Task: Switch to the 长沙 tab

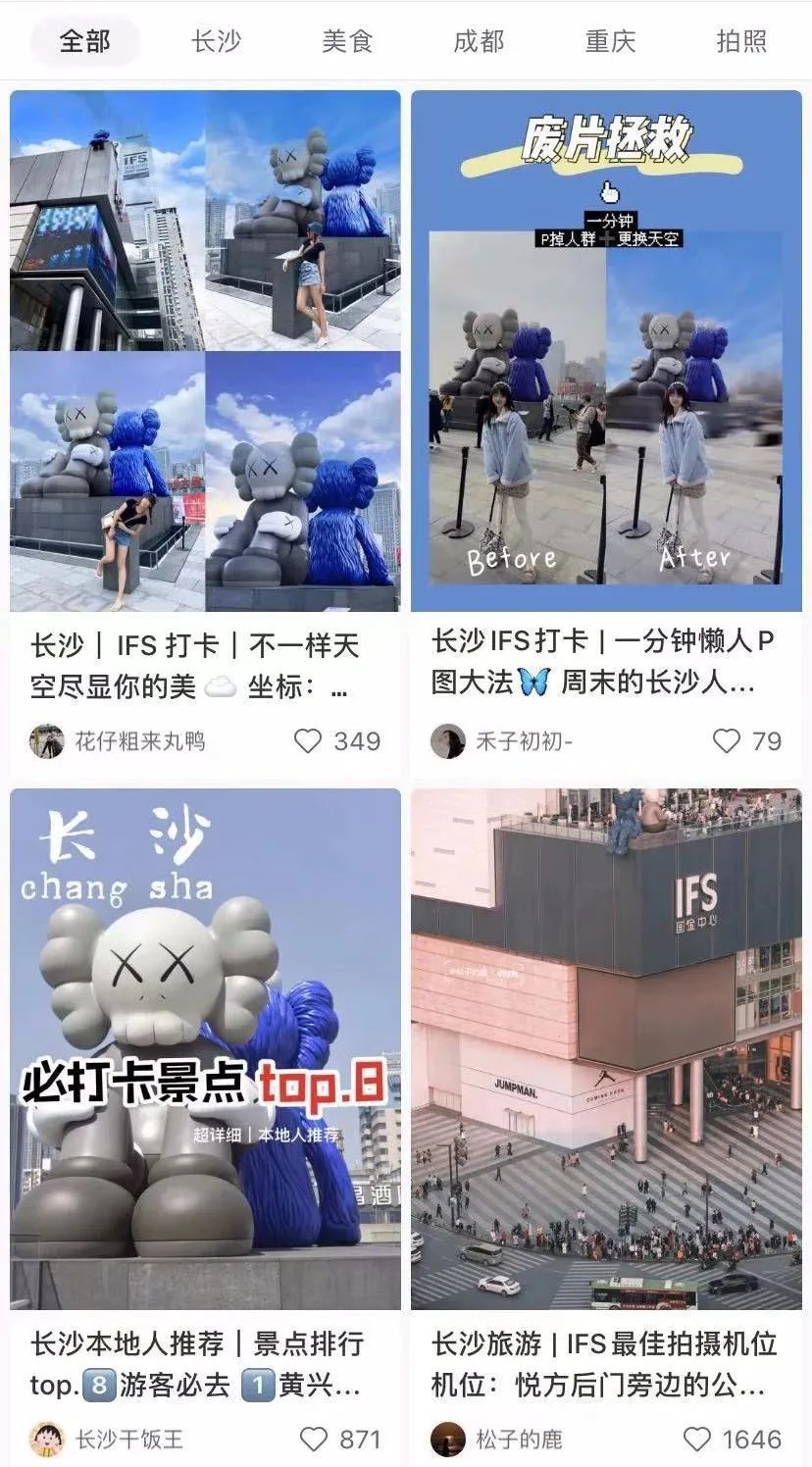Action: pyautogui.click(x=217, y=41)
